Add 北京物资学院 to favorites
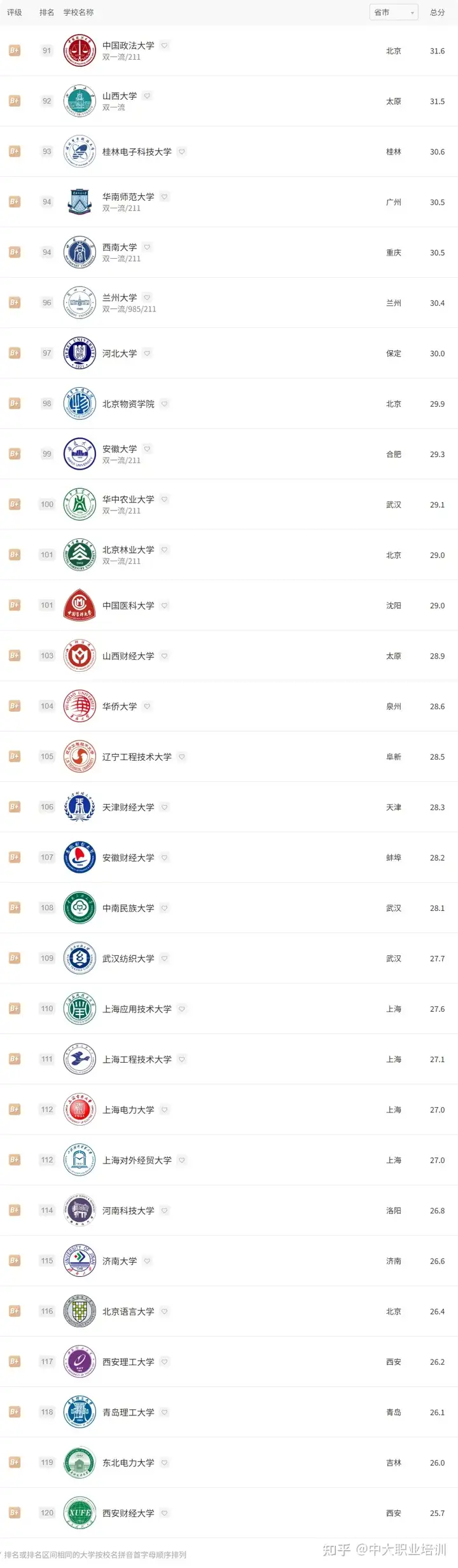The width and height of the screenshot is (458, 1568). (x=165, y=404)
